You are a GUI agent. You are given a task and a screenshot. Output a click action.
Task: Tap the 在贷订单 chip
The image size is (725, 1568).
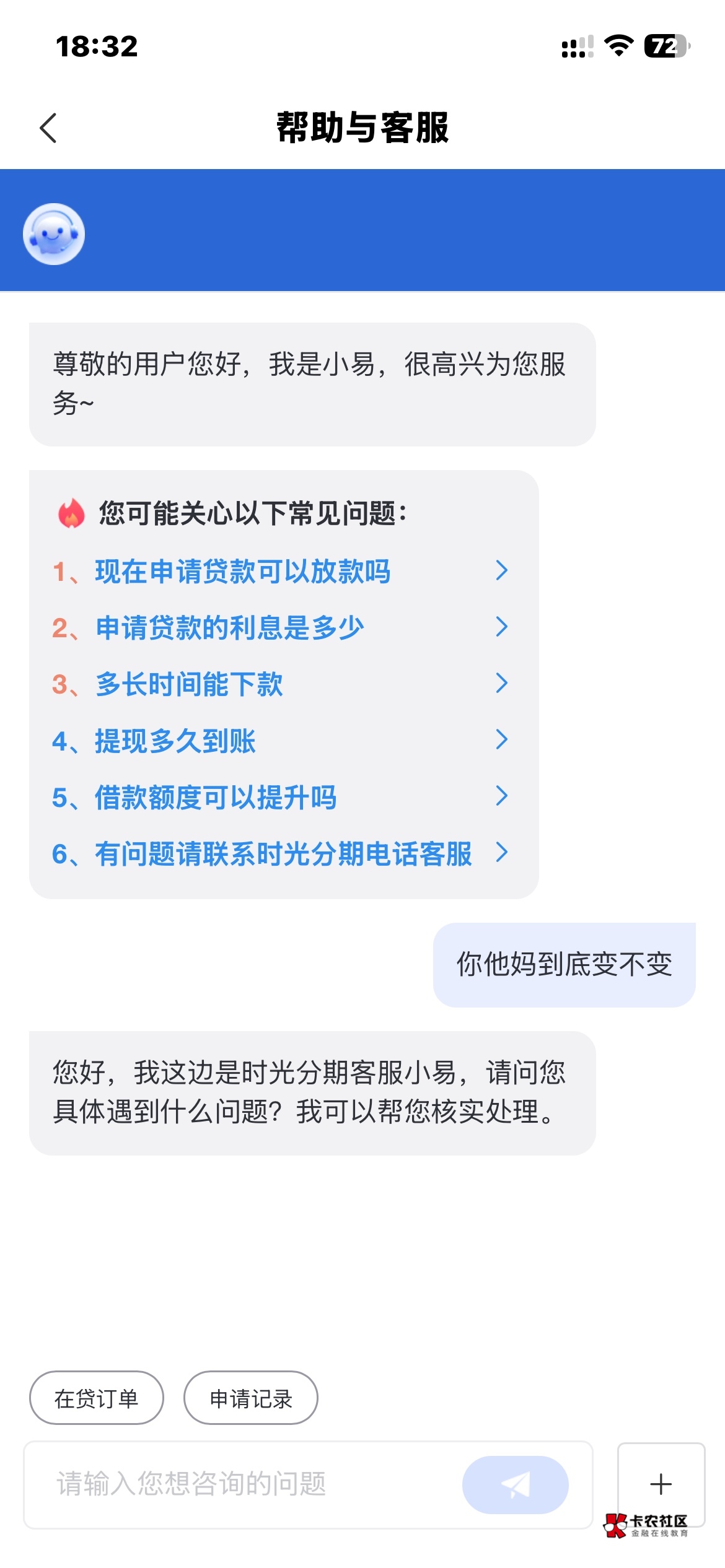point(97,1398)
